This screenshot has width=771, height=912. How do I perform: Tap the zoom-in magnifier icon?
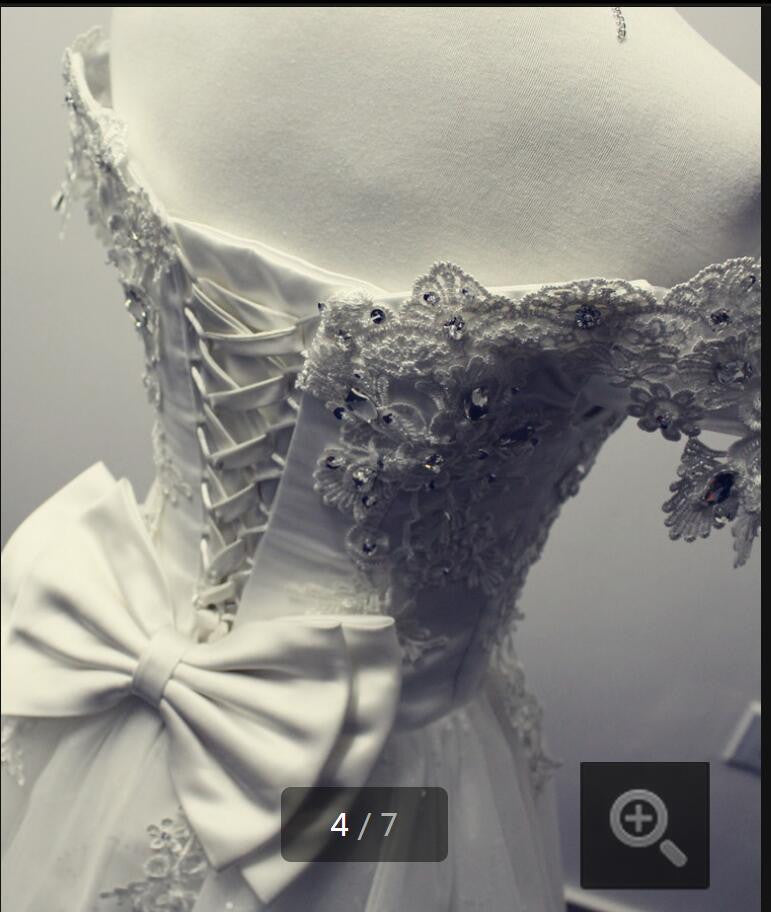pos(645,825)
